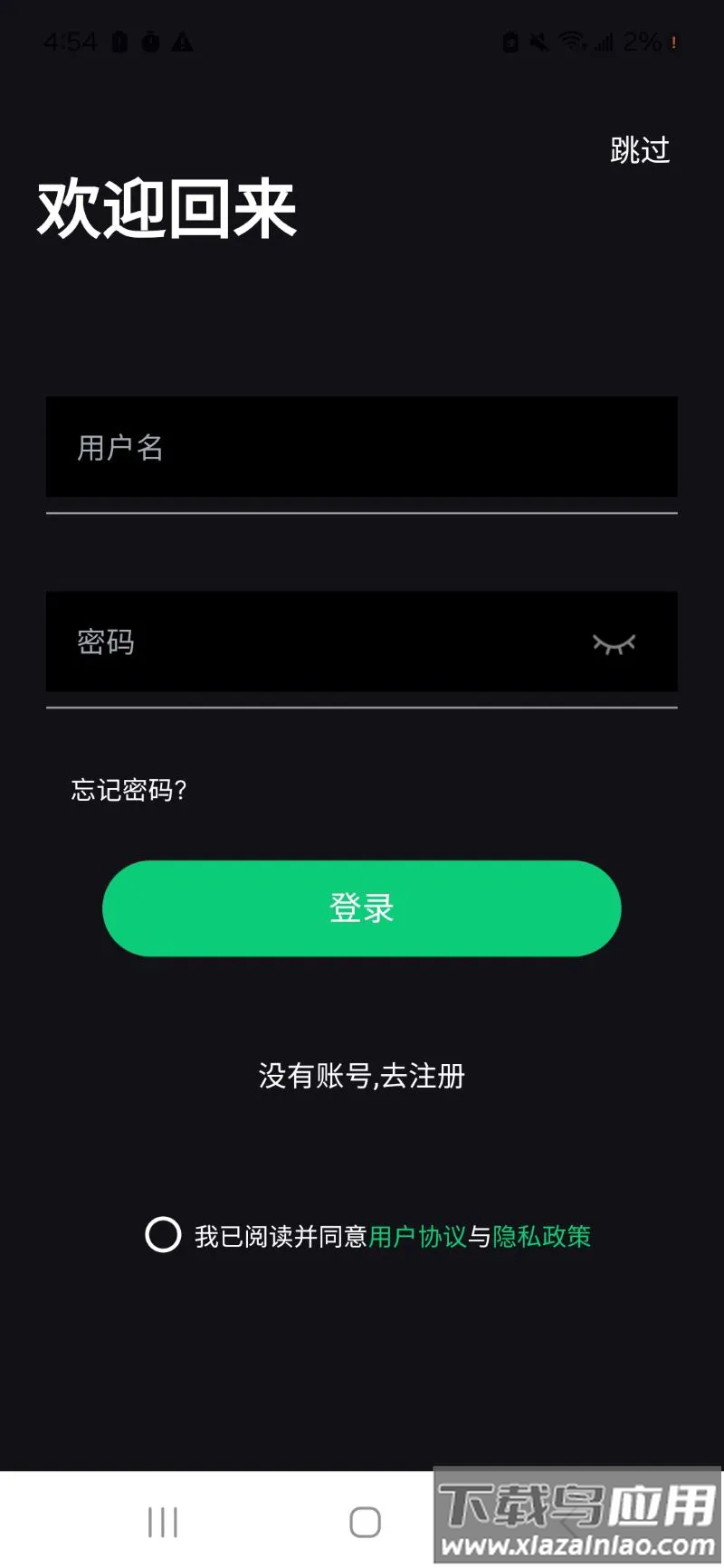Tap the cellular signal strength icon
This screenshot has width=724, height=1568.
[x=605, y=42]
